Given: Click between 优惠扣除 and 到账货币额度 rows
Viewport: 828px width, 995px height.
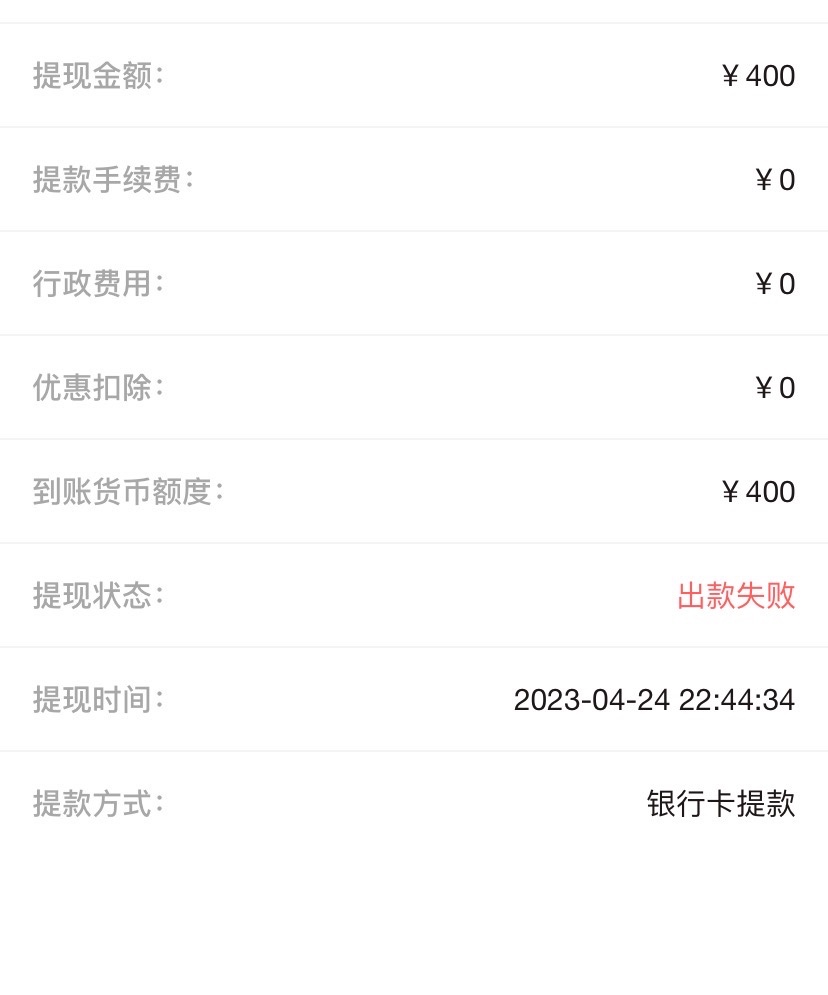Looking at the screenshot, I should pyautogui.click(x=414, y=438).
